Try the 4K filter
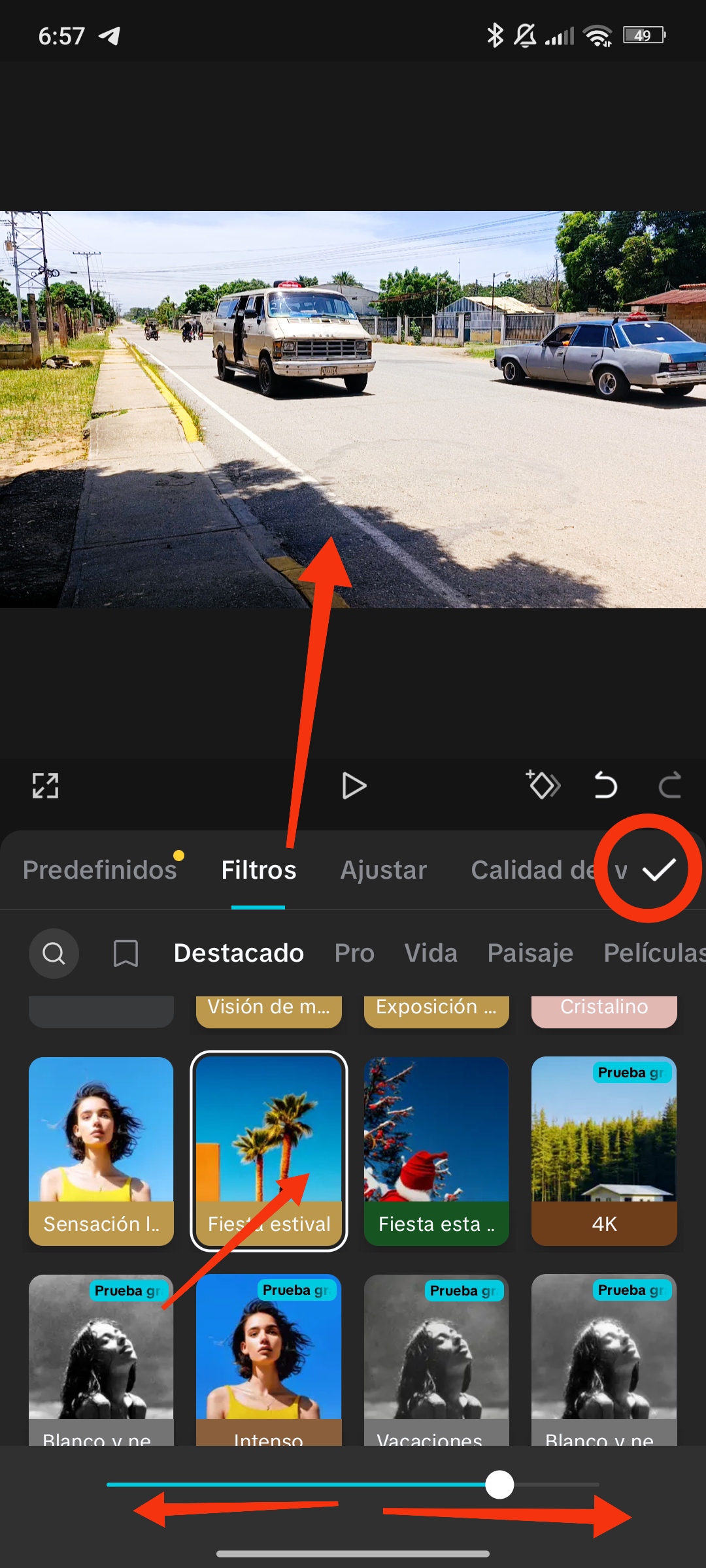The width and height of the screenshot is (706, 1568). coord(604,1151)
